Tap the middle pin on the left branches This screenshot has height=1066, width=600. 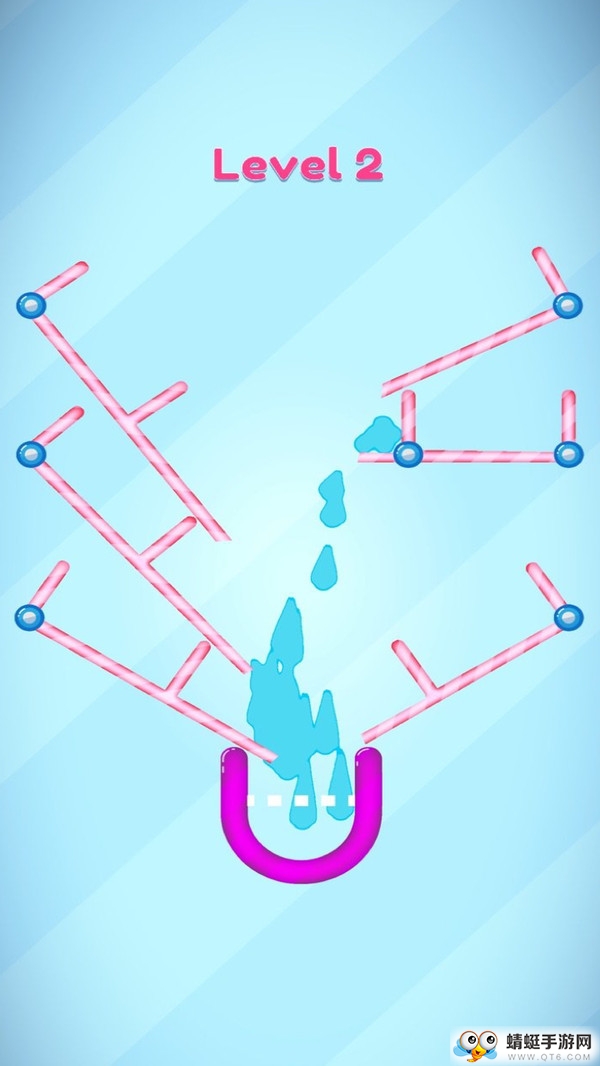pyautogui.click(x=32, y=455)
